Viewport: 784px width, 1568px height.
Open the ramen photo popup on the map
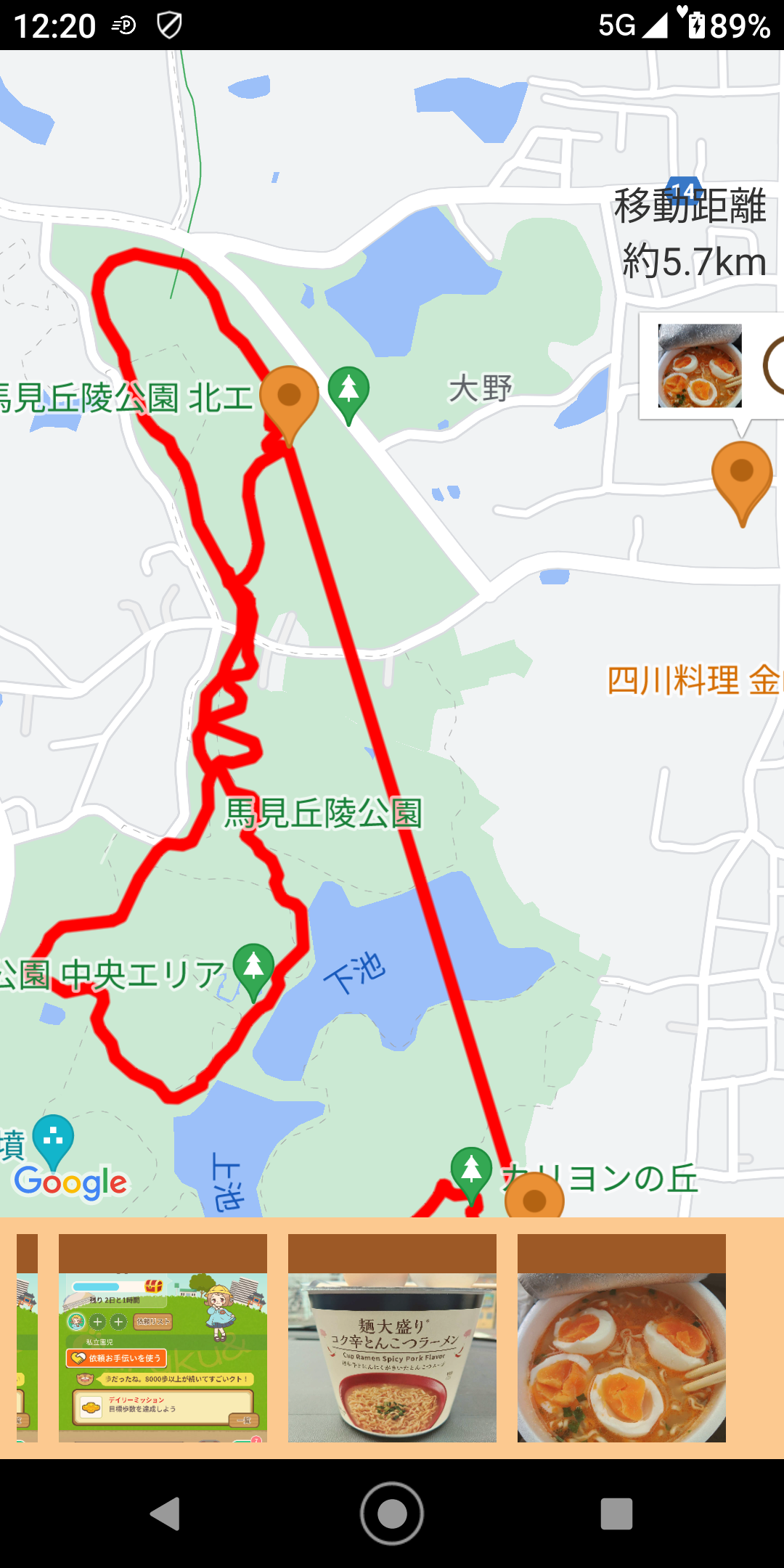711,366
